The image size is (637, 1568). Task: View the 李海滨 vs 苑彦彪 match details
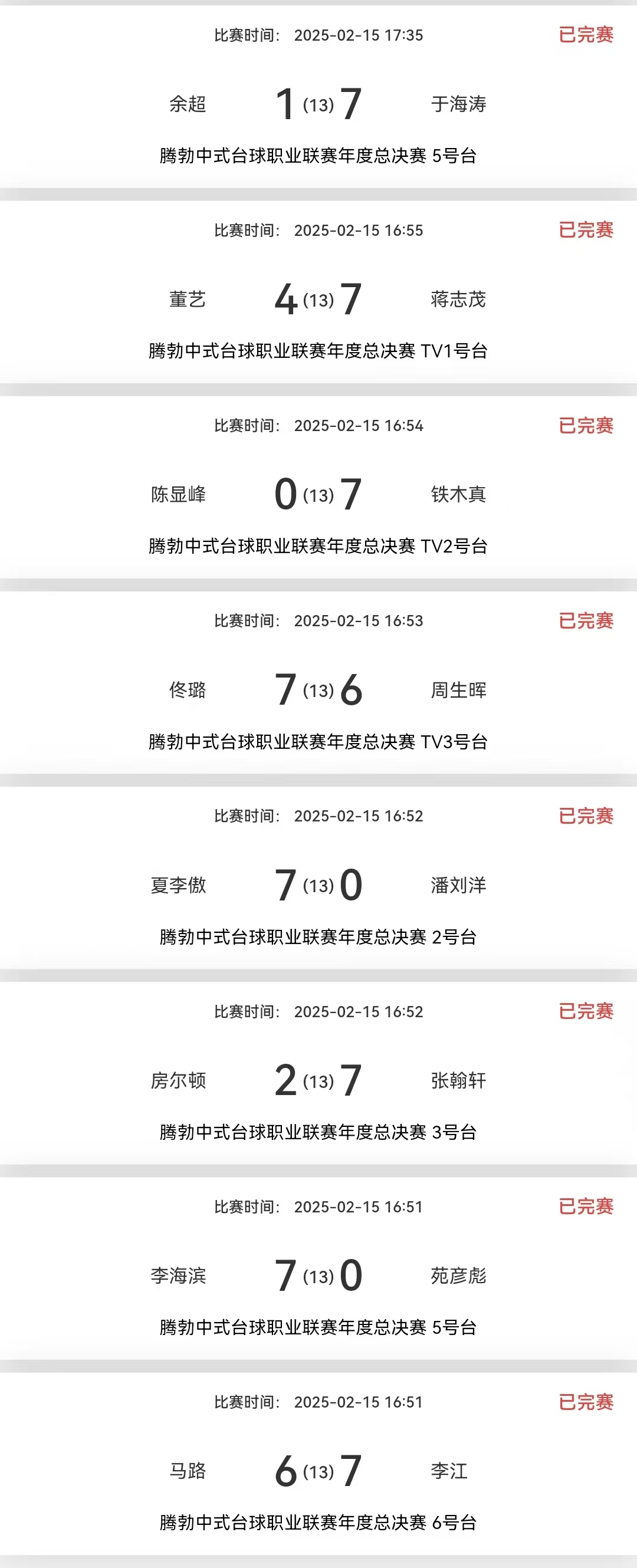(318, 1276)
